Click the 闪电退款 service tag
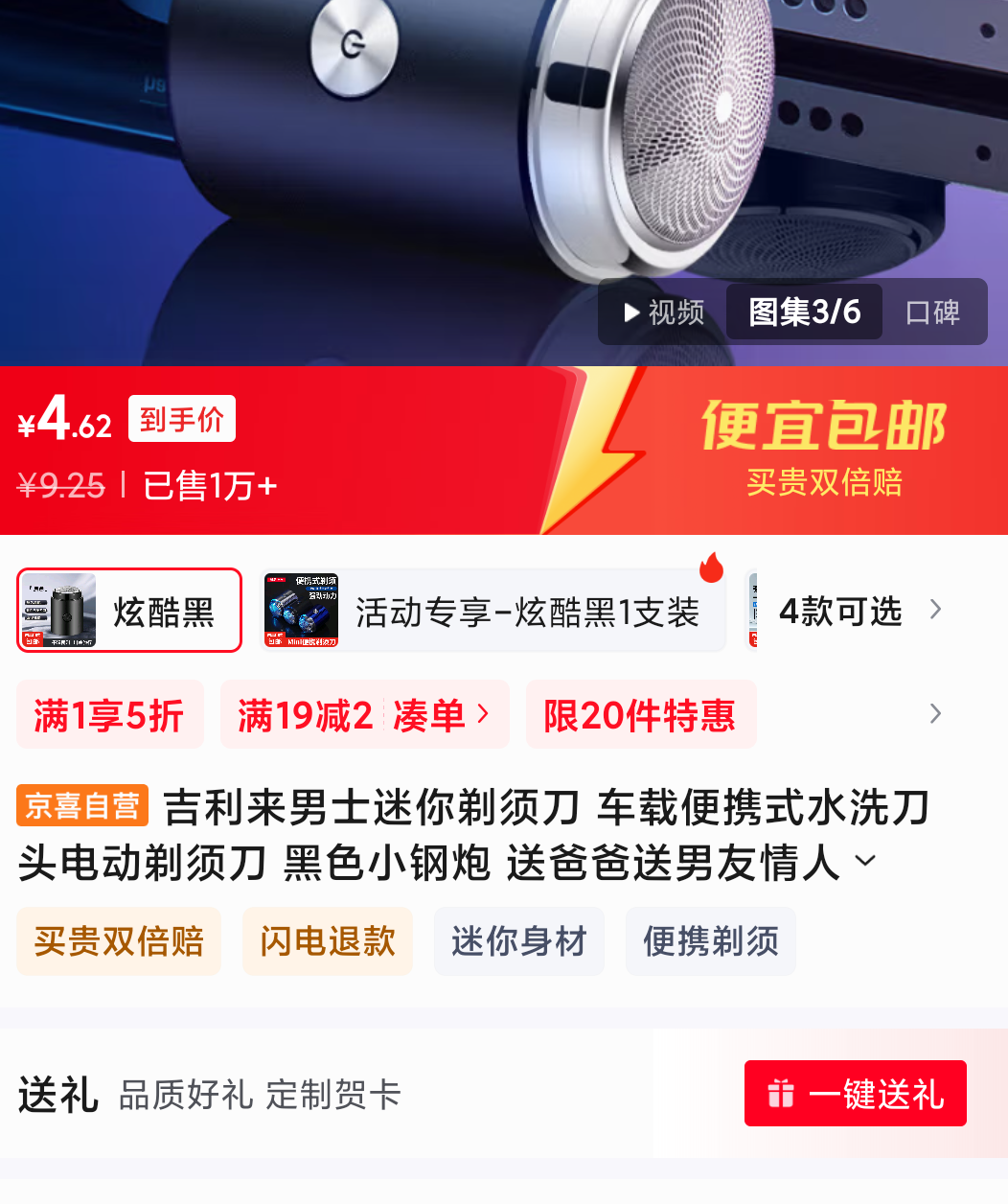Screen dimensions: 1008x1204 (327, 940)
